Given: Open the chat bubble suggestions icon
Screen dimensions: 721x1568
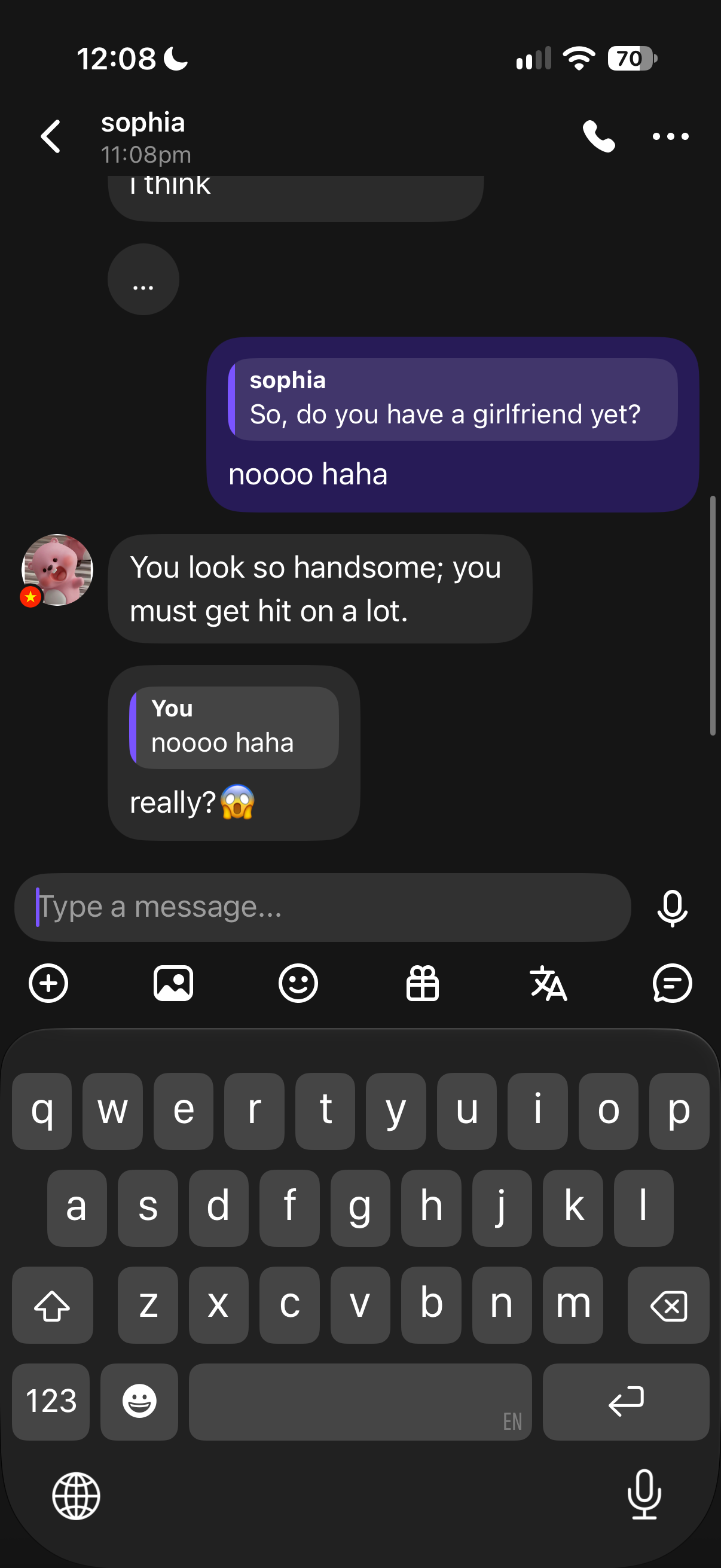Looking at the screenshot, I should tap(673, 983).
